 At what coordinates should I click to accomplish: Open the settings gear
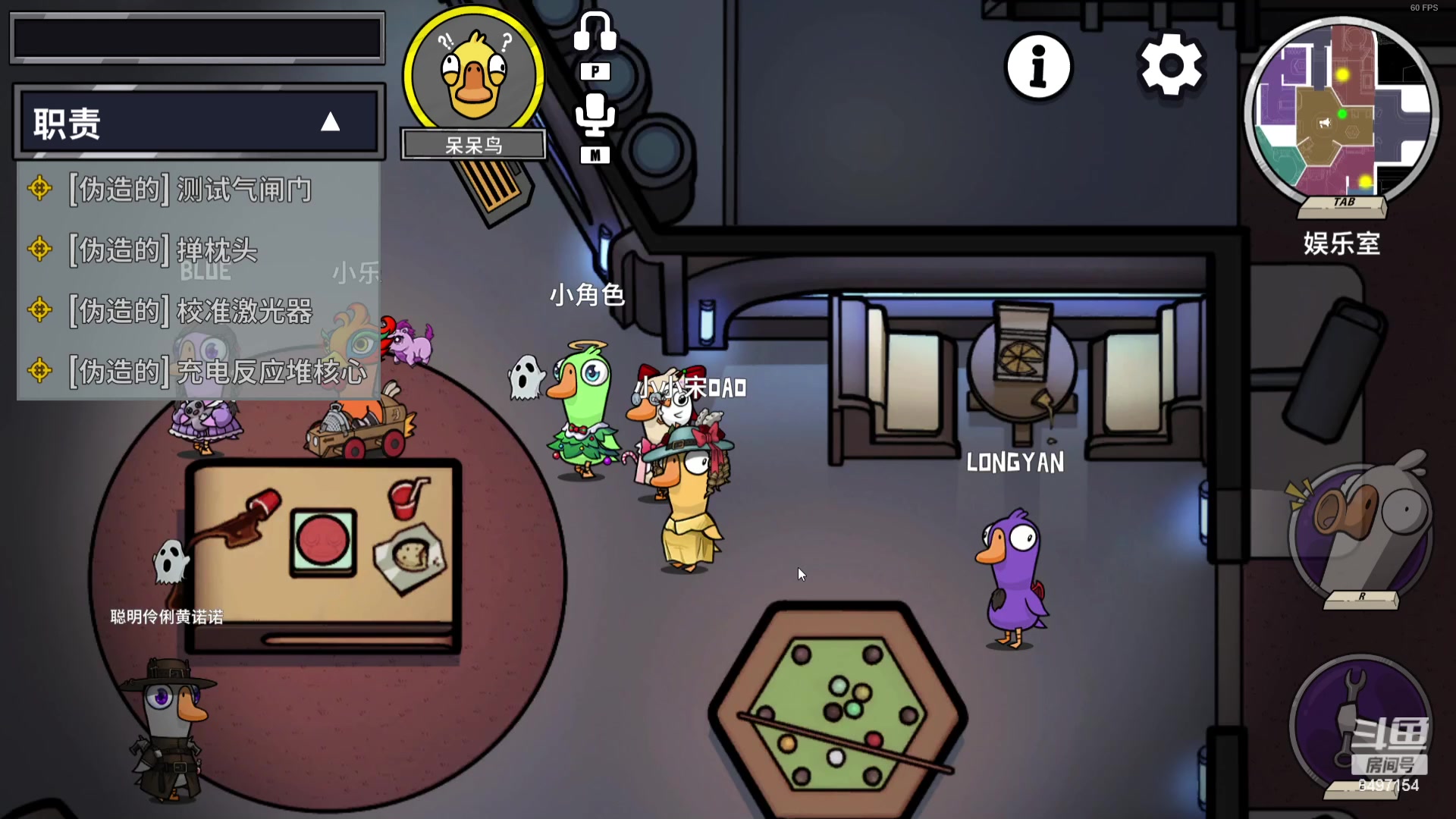coord(1171,65)
